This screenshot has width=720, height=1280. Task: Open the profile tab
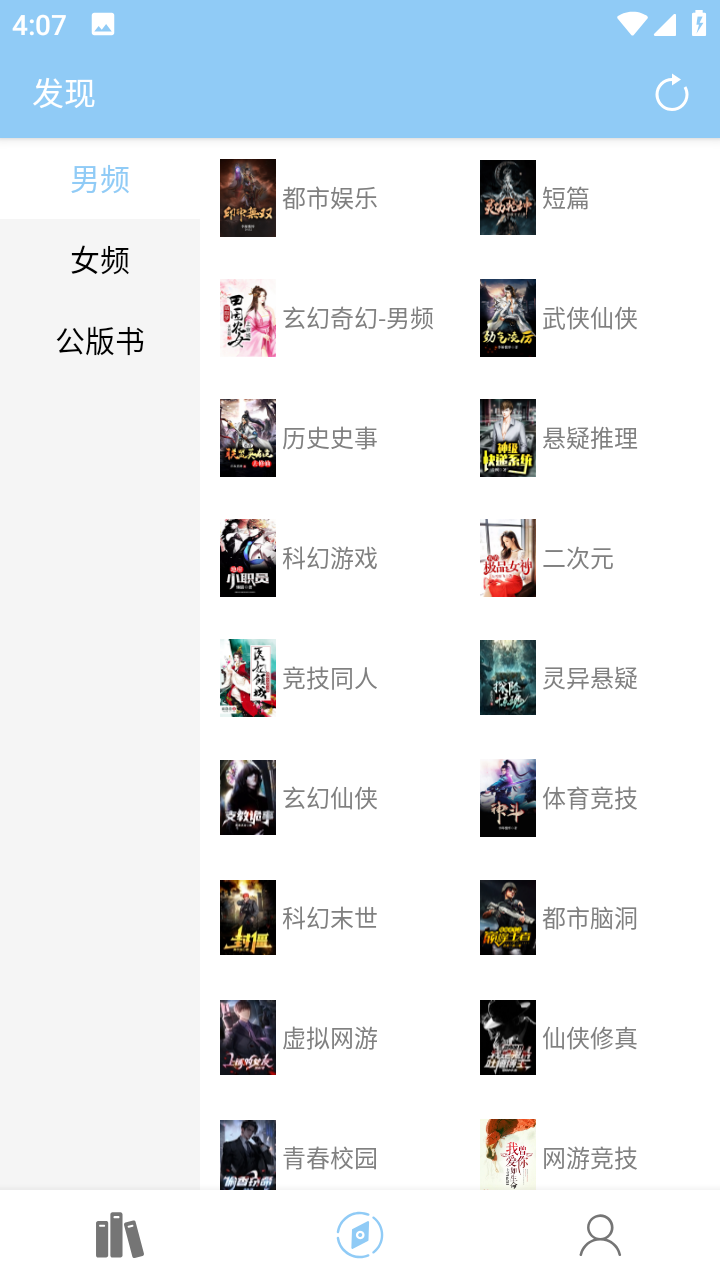(x=600, y=1236)
